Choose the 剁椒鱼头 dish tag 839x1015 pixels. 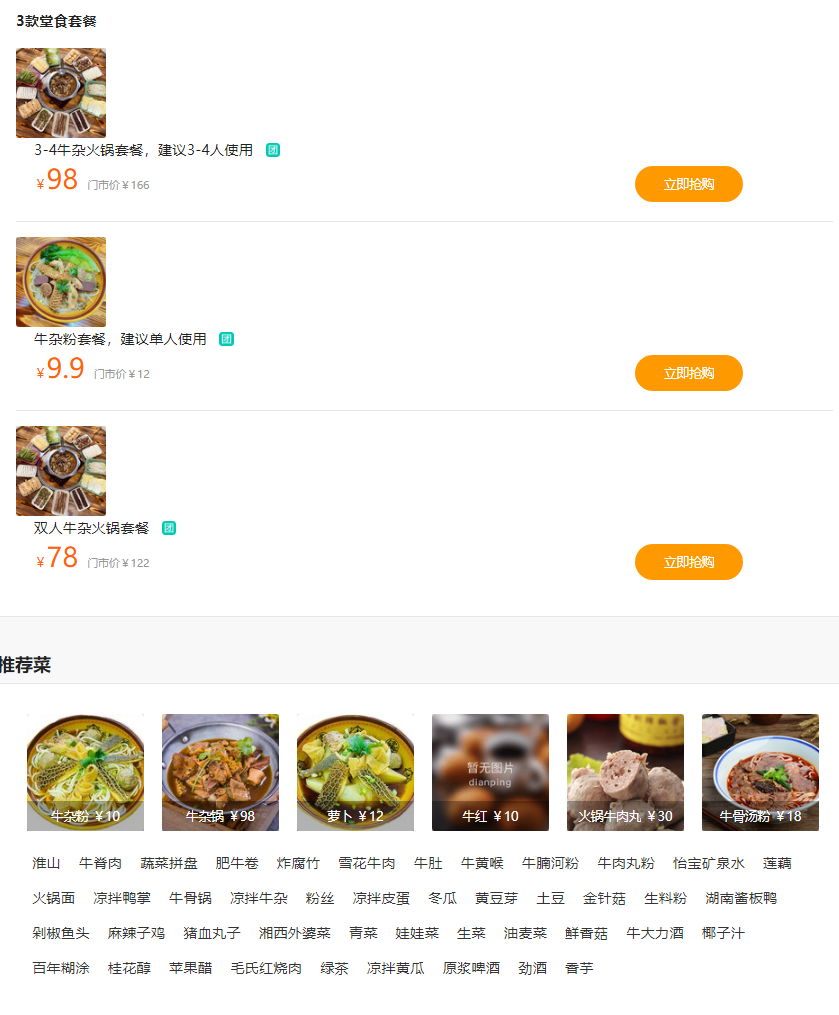61,933
